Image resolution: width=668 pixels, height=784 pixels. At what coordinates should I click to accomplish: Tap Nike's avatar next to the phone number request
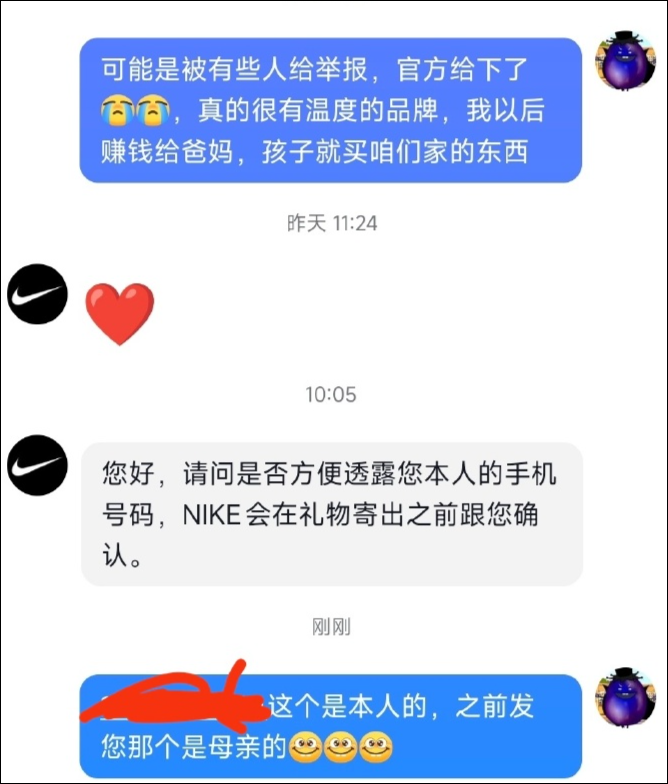click(37, 466)
